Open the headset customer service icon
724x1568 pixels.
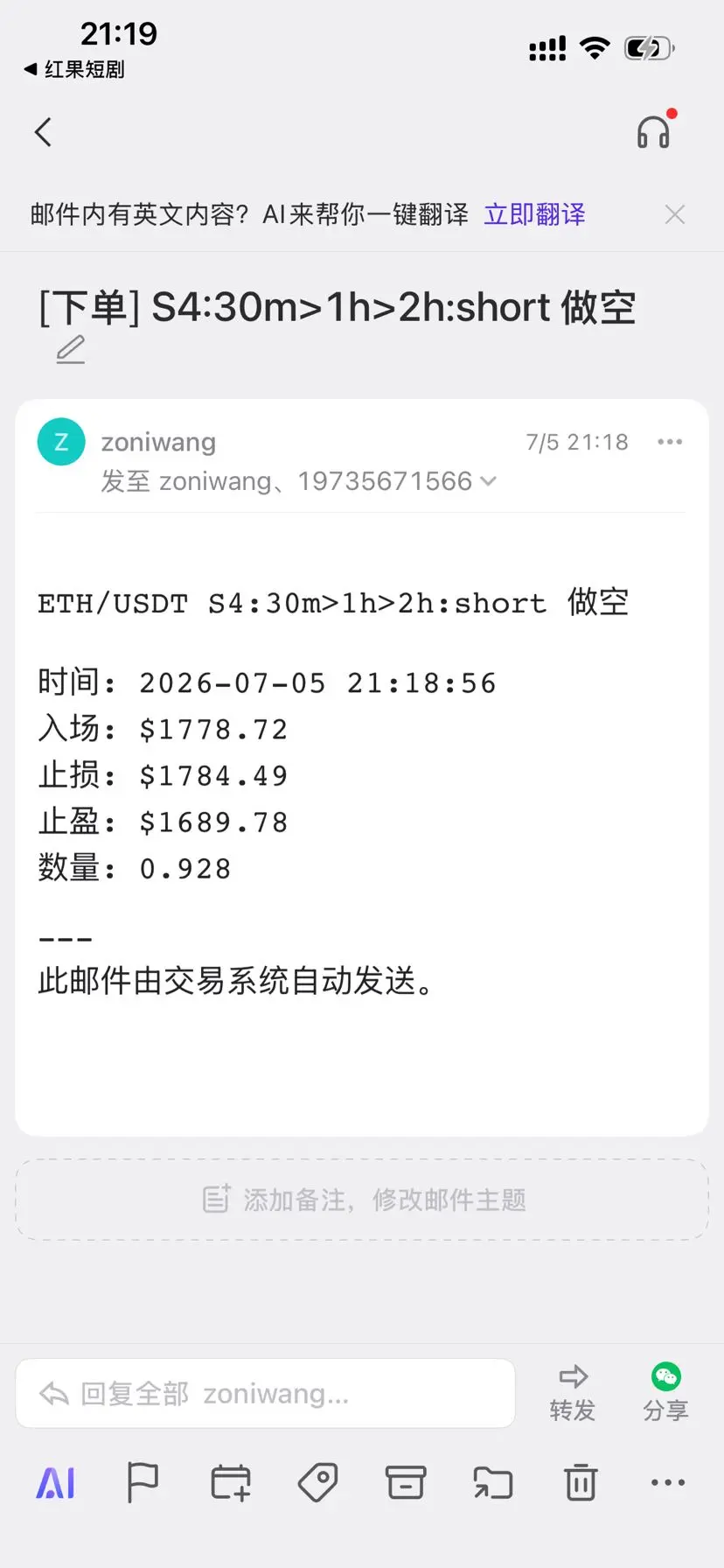(654, 131)
